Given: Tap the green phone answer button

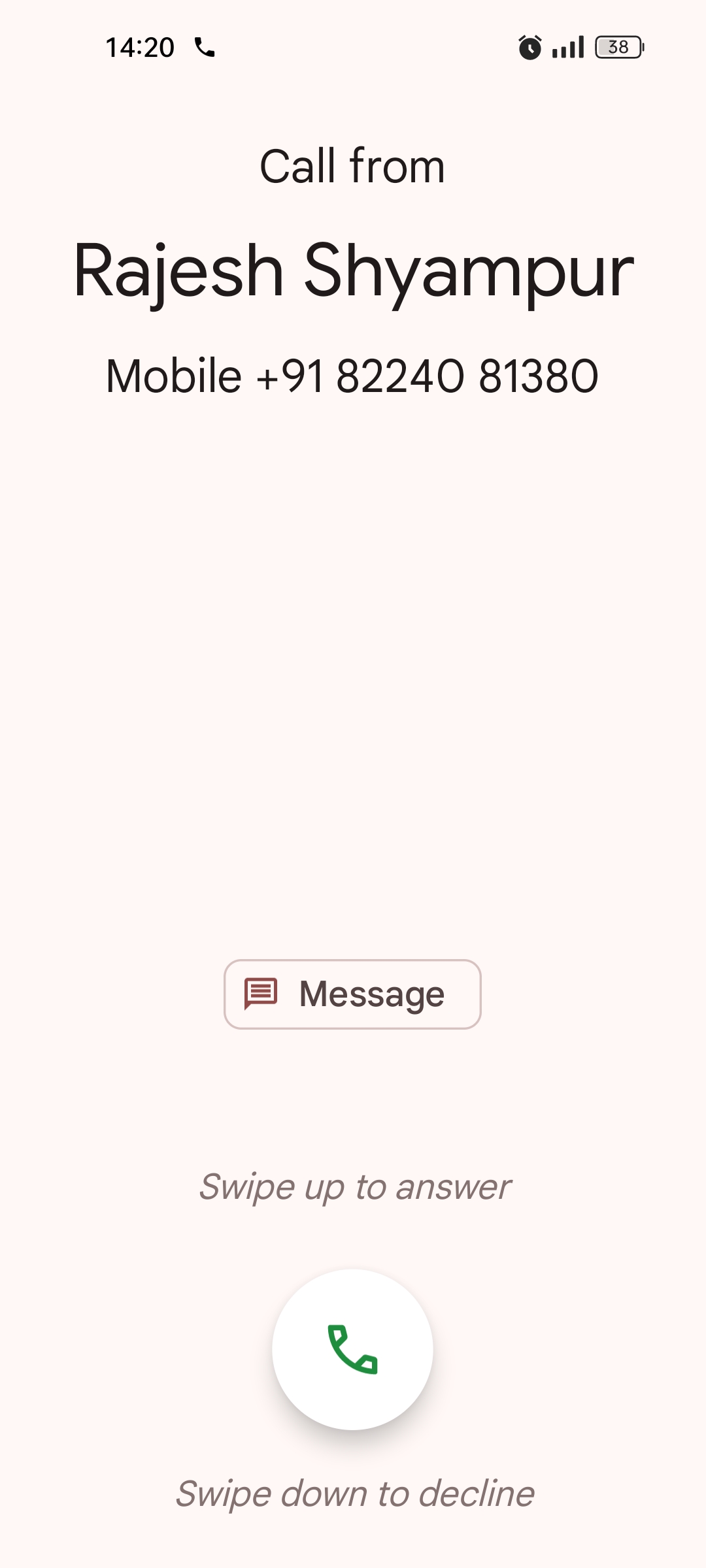Looking at the screenshot, I should (x=352, y=1349).
